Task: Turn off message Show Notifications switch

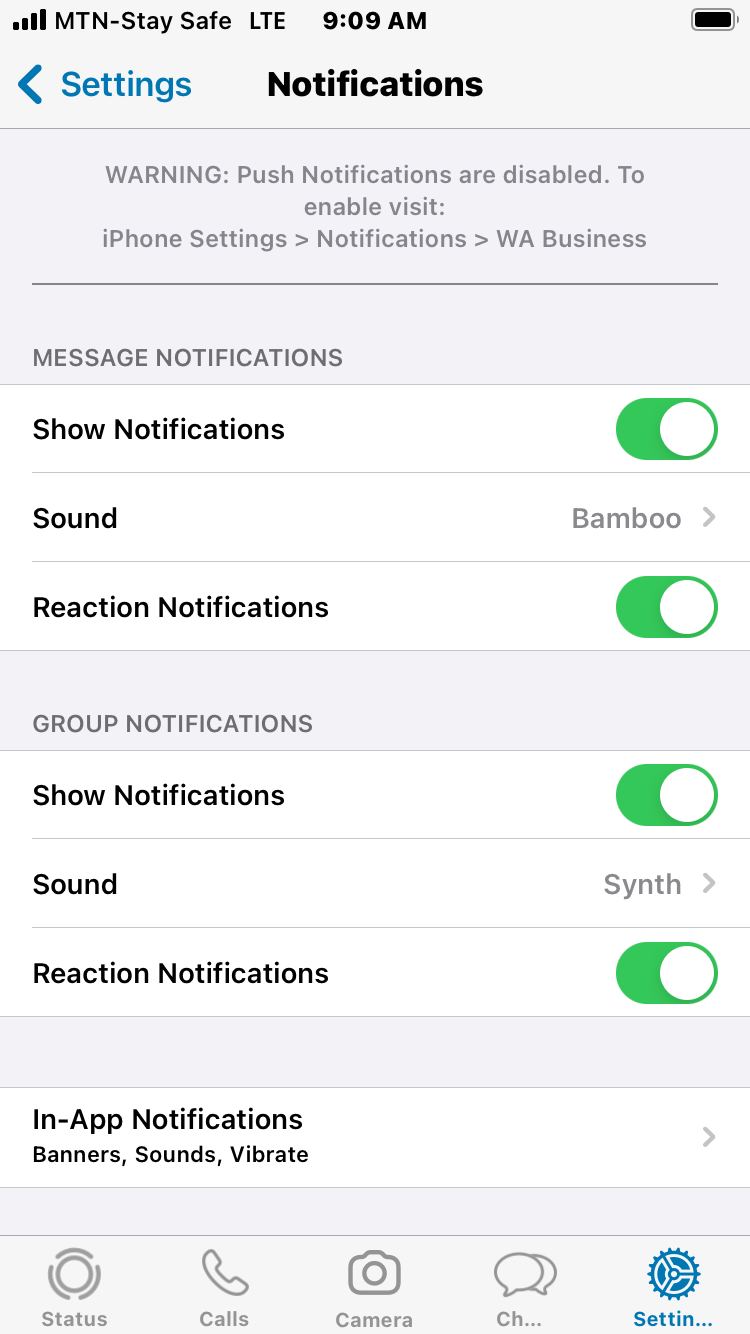Action: [x=666, y=429]
